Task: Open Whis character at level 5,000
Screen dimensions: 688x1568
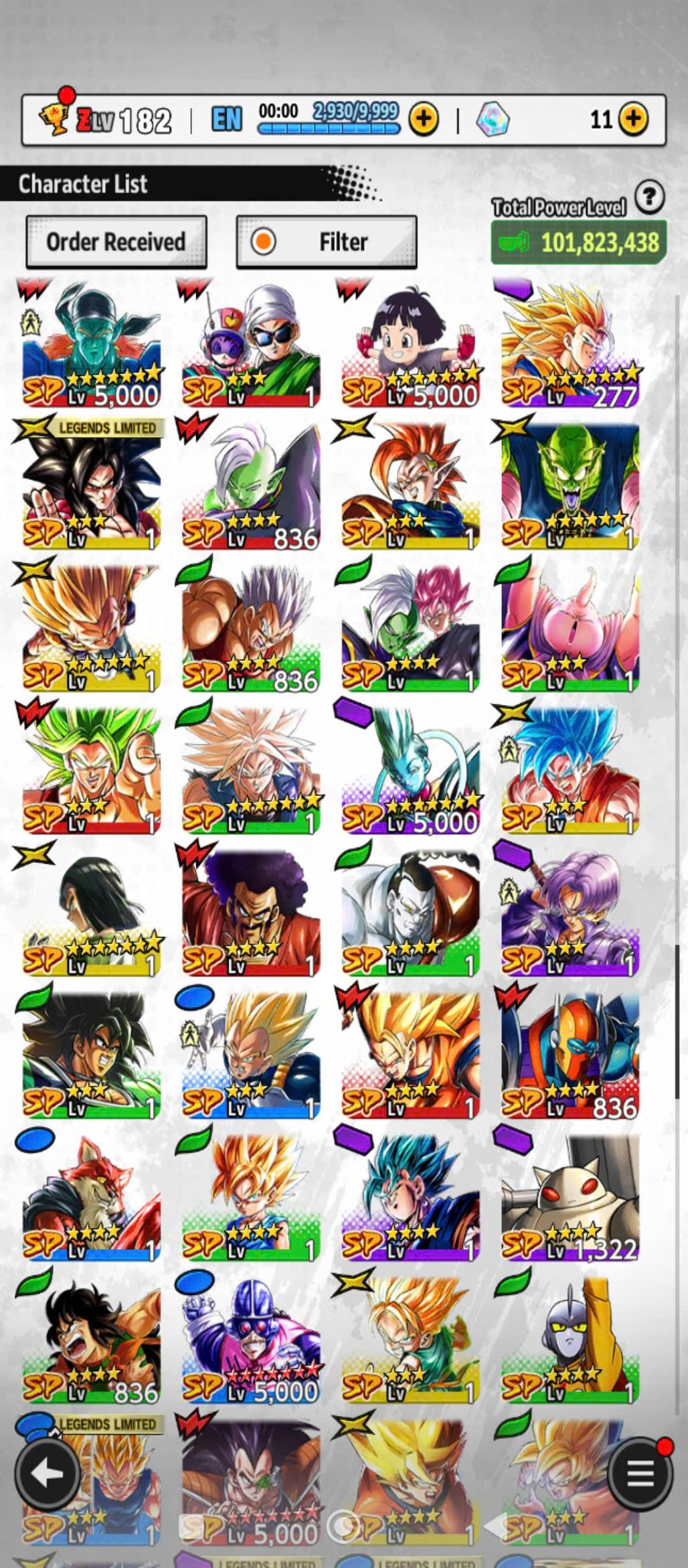Action: point(410,770)
